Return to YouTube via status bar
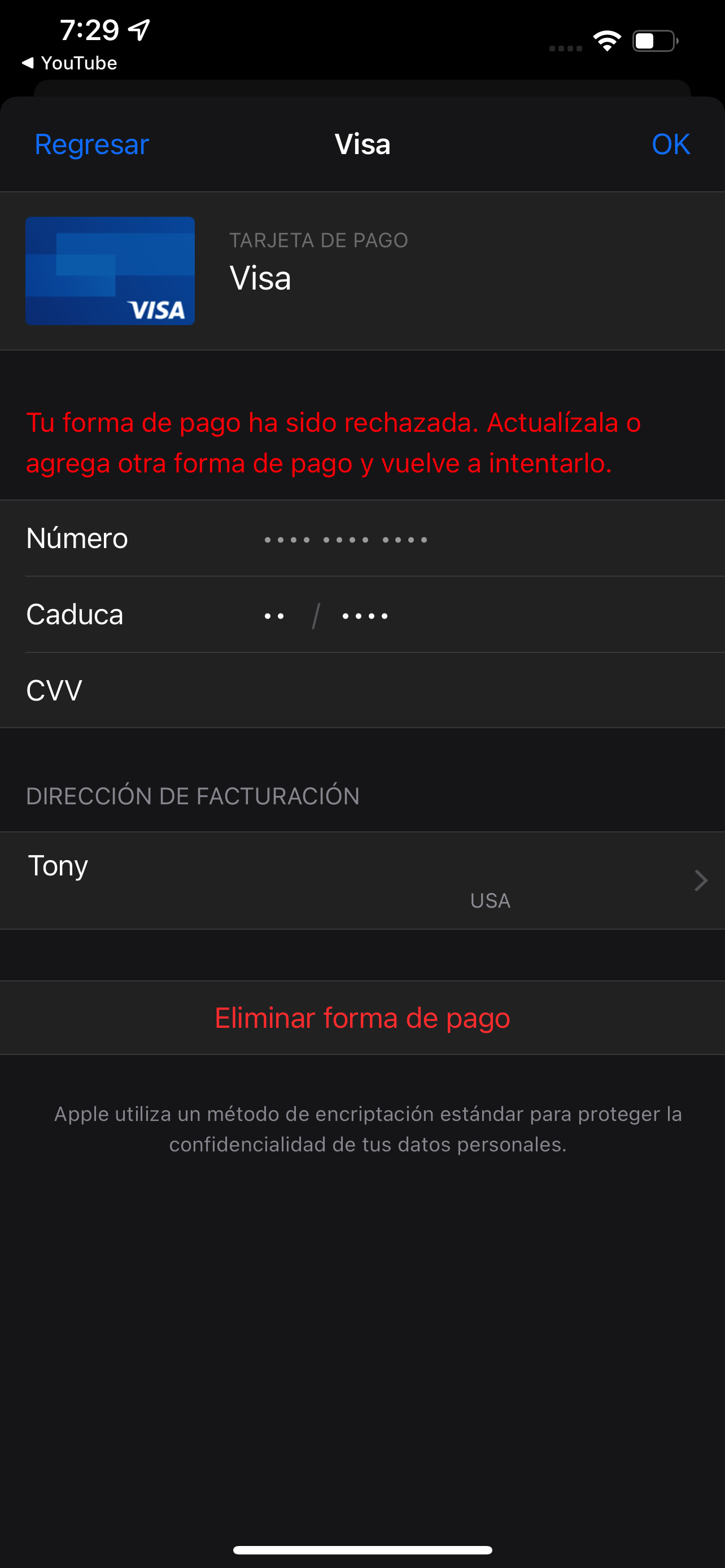The width and height of the screenshot is (725, 1568). pos(69,63)
